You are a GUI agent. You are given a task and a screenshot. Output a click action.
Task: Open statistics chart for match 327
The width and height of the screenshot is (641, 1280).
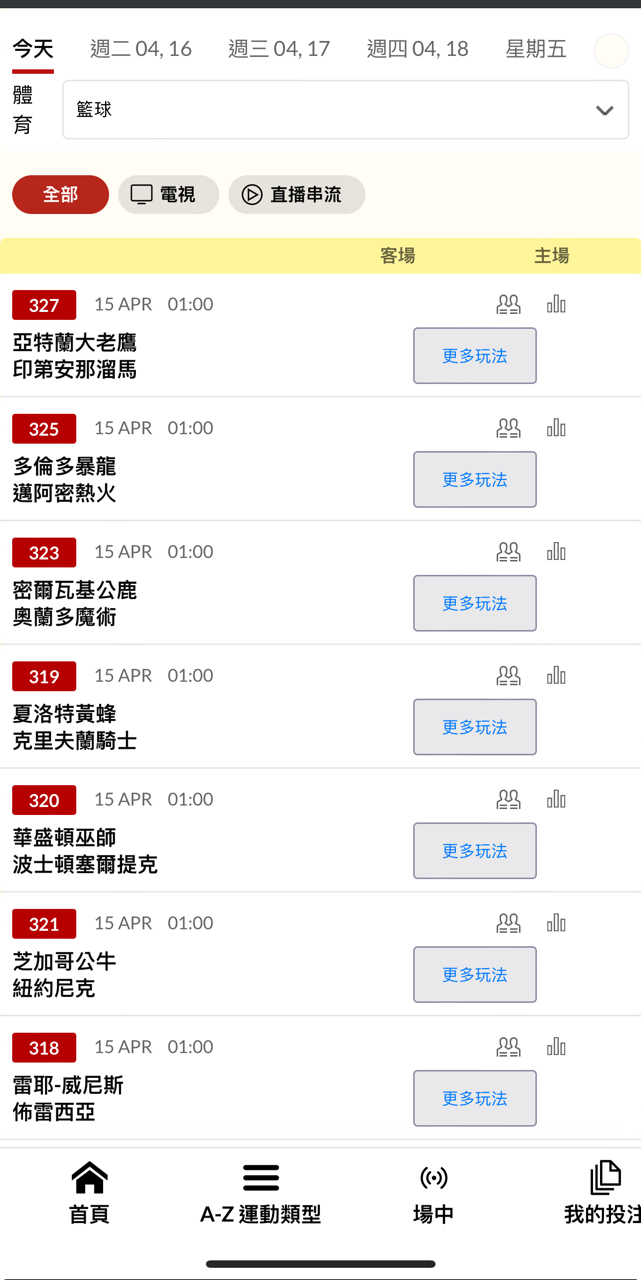coord(557,305)
